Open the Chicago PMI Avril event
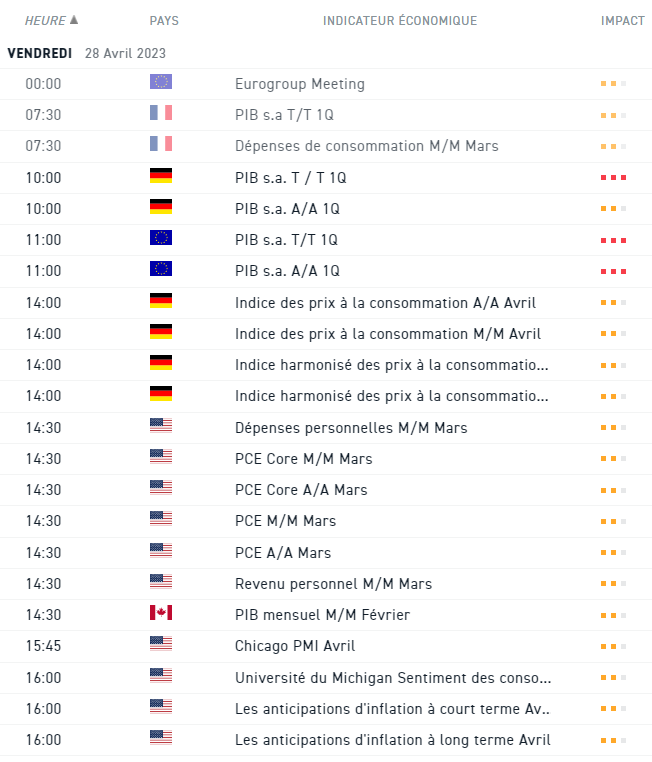This screenshot has width=652, height=762. (295, 646)
